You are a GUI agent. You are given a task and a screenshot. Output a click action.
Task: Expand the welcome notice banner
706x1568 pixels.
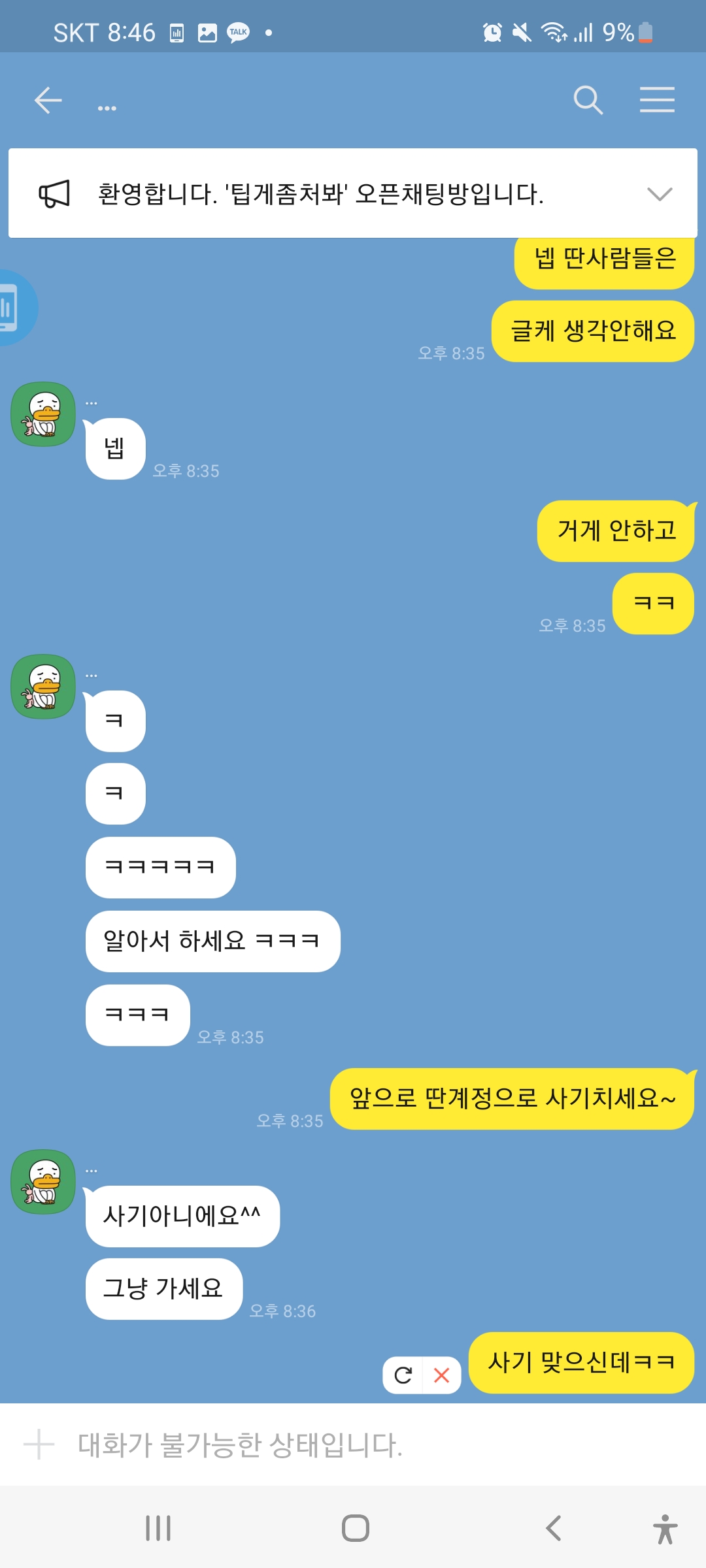point(659,194)
